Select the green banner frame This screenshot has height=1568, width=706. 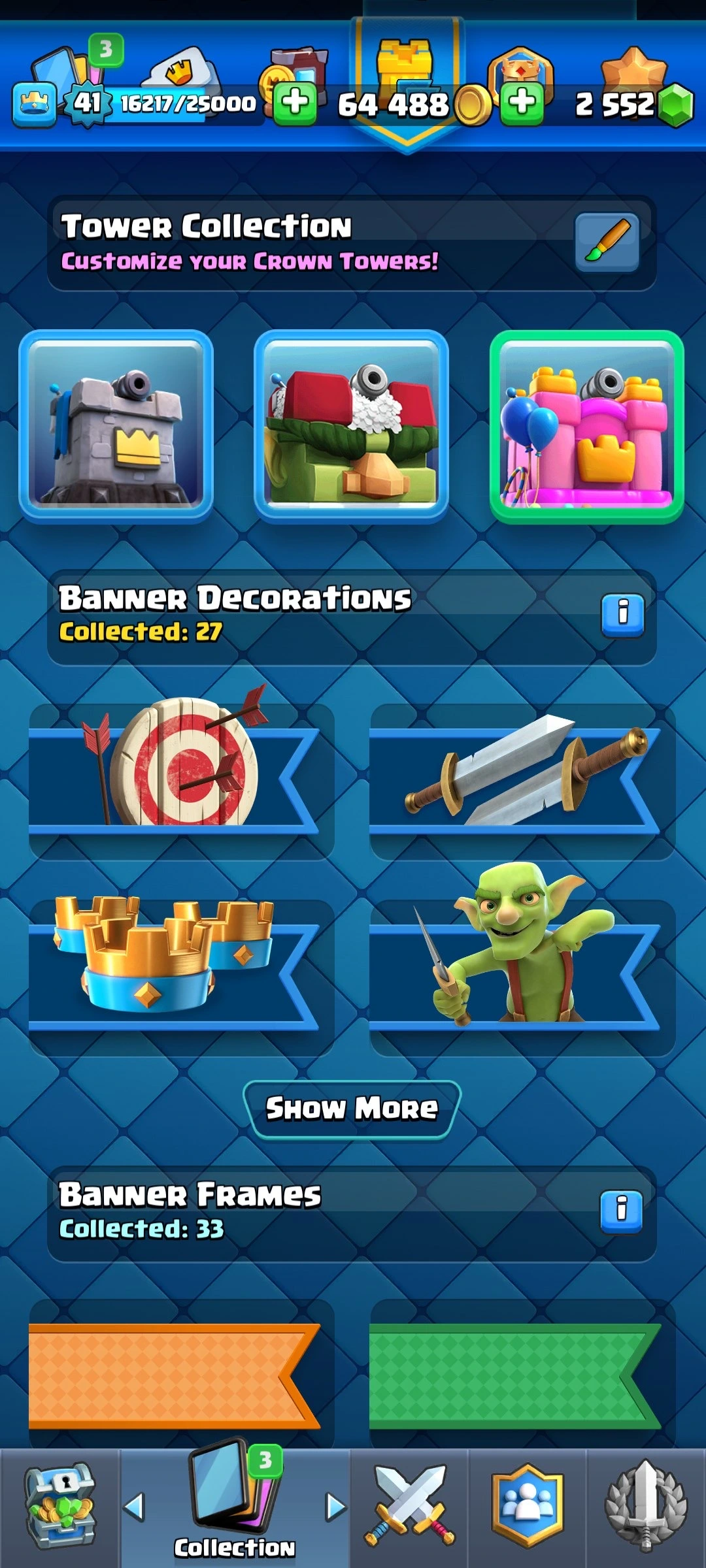pyautogui.click(x=515, y=1375)
